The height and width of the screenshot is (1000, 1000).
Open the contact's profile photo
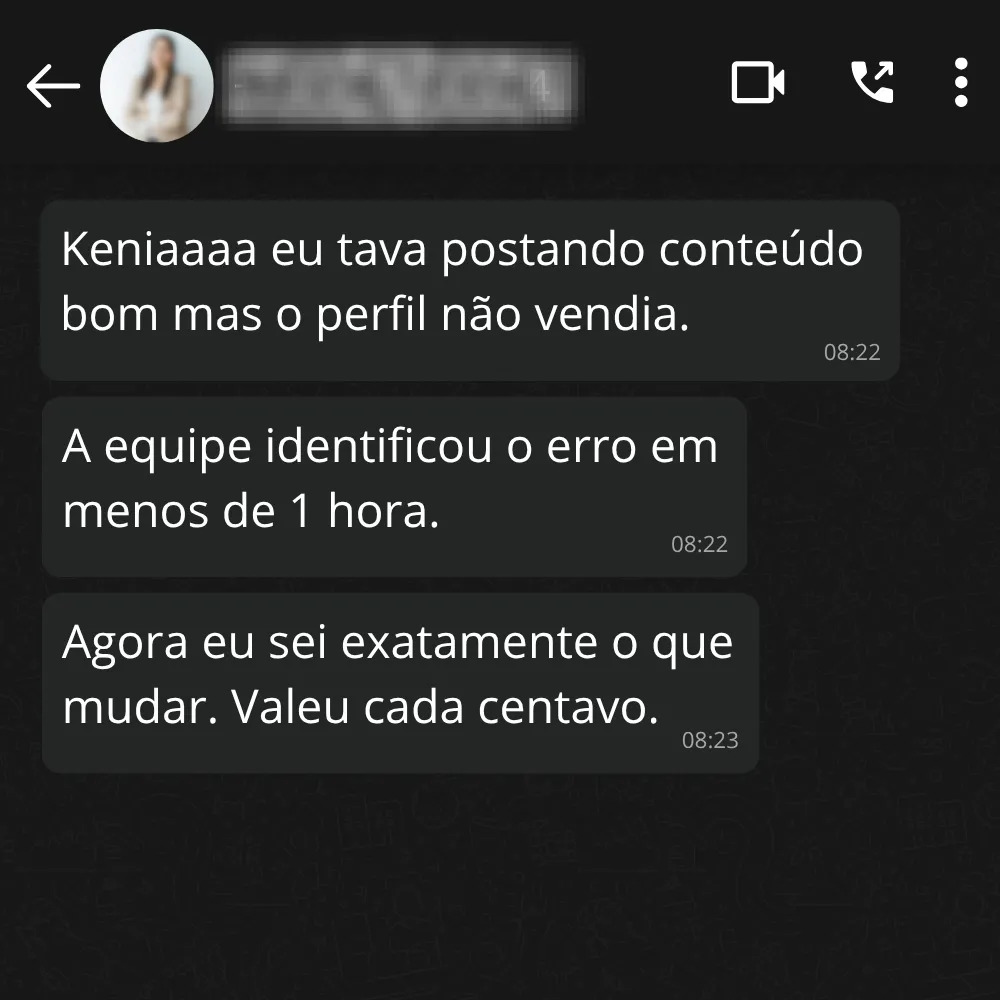pyautogui.click(x=157, y=85)
